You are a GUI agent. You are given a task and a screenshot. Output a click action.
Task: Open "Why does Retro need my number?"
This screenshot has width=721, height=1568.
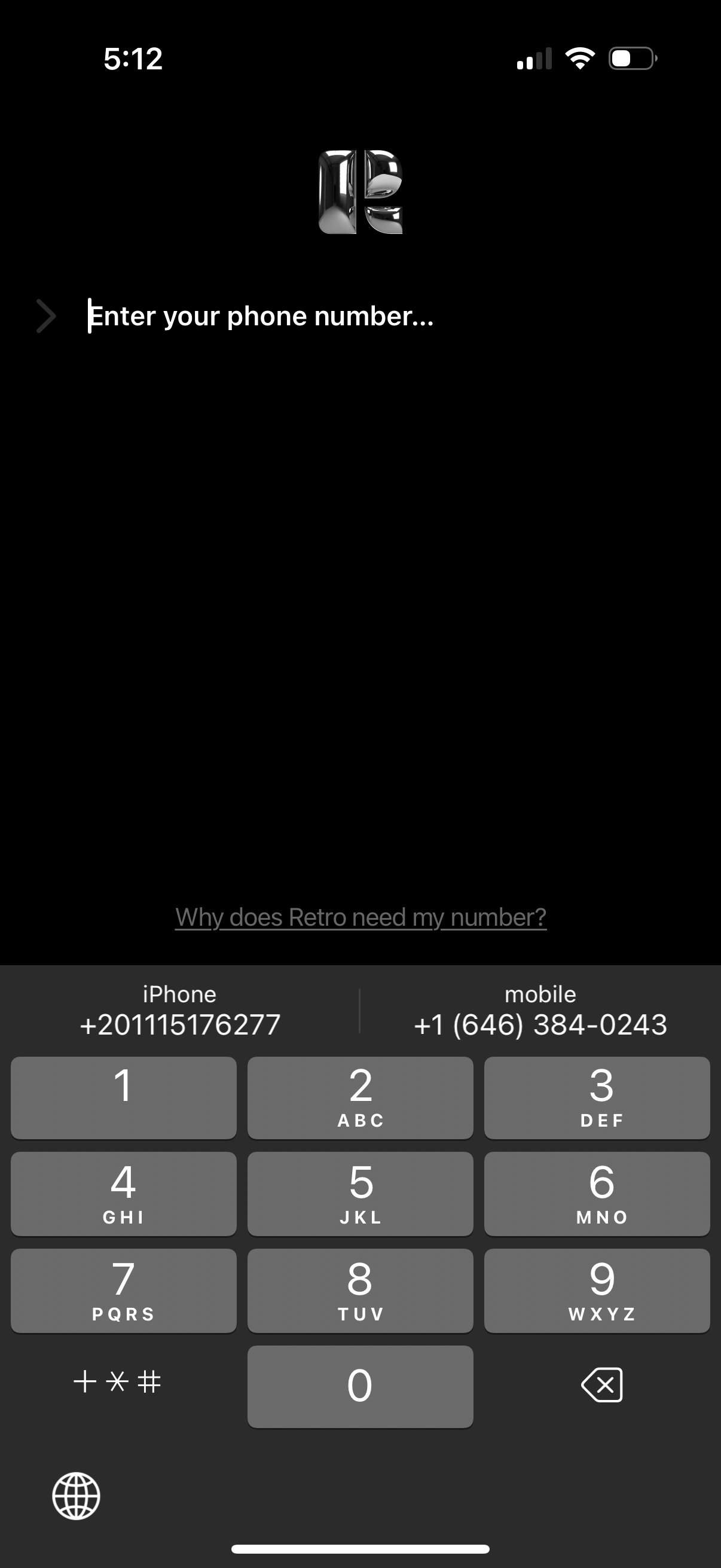(x=360, y=916)
